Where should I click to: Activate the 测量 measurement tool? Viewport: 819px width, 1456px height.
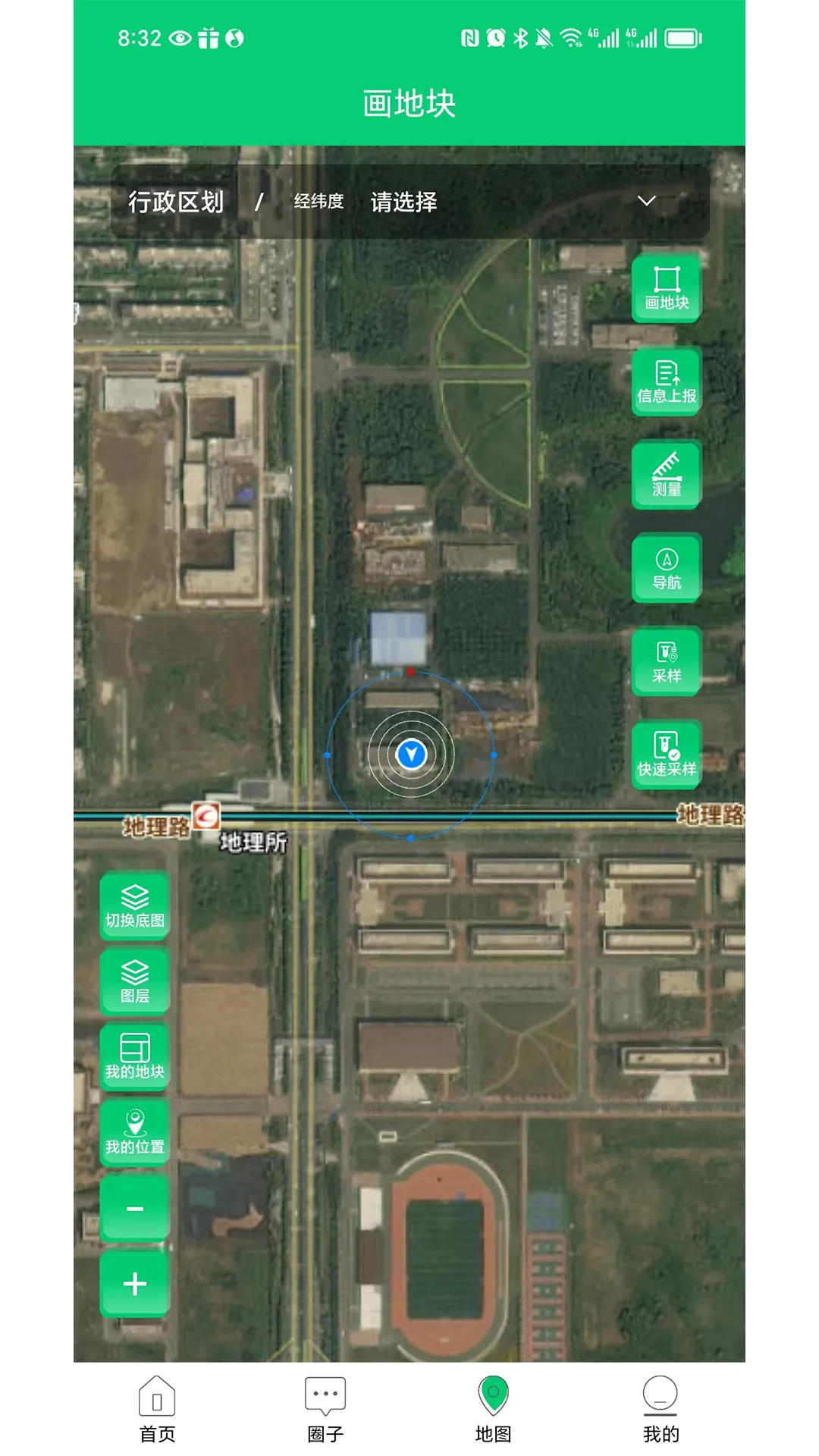coord(666,475)
